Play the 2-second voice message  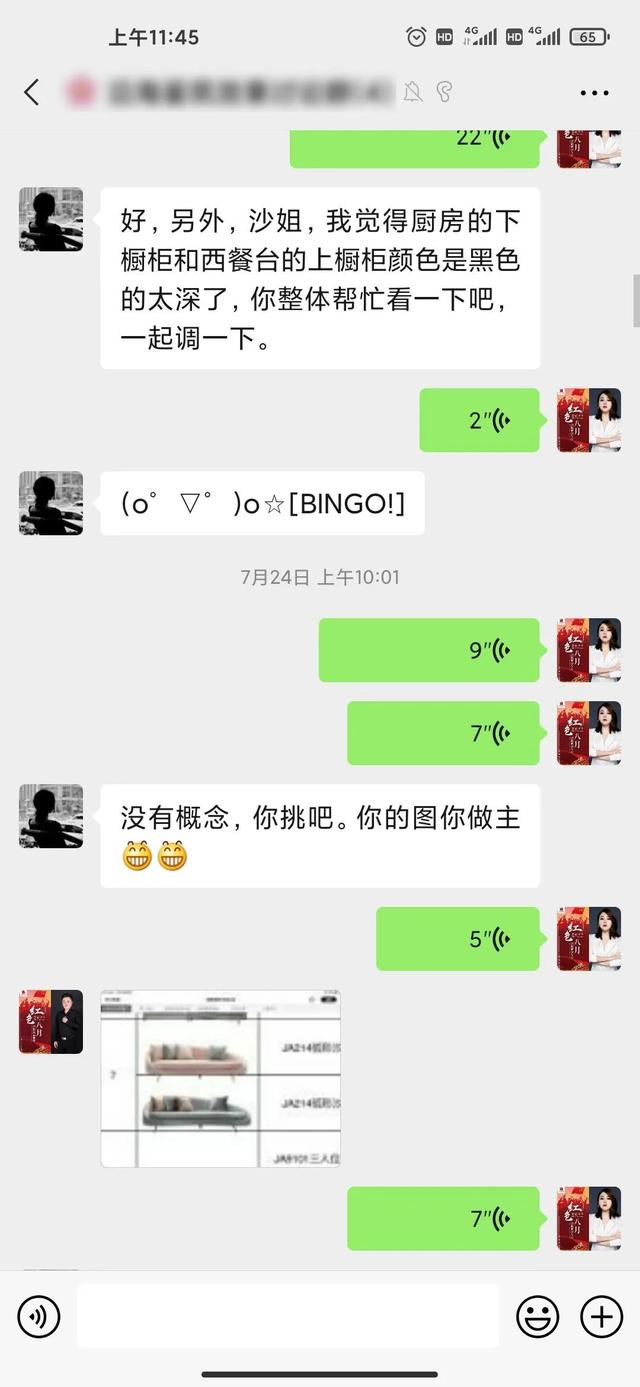tap(479, 420)
